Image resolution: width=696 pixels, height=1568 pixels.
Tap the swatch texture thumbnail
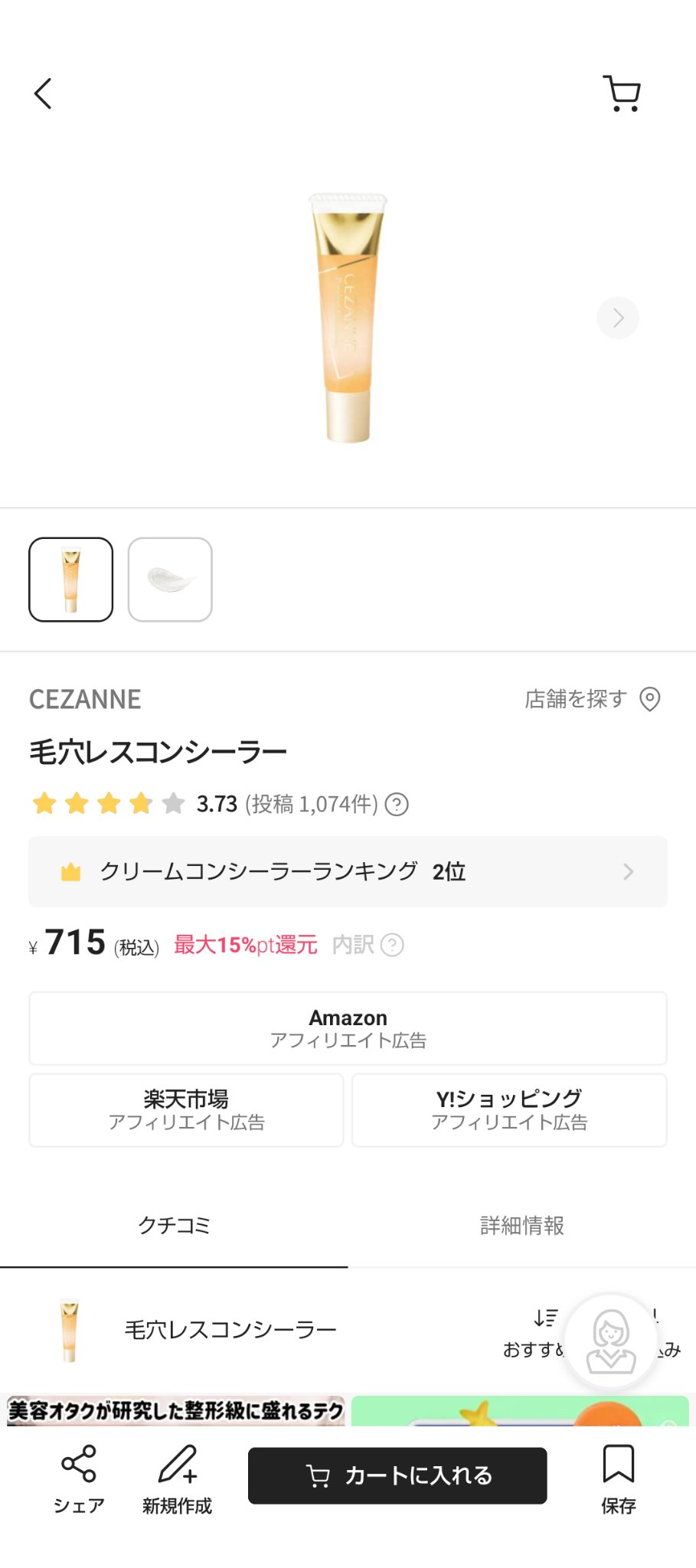pos(170,579)
